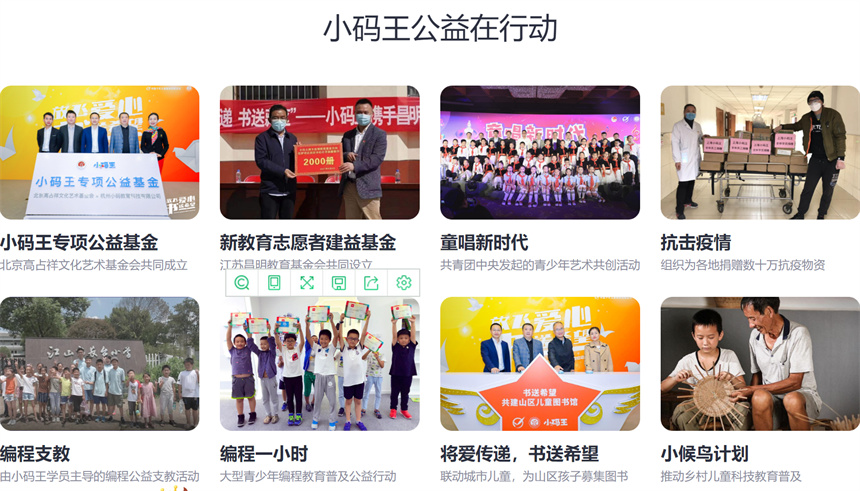View the 童唱新时代 activity card
Viewport: 860px width, 491px height.
539,153
